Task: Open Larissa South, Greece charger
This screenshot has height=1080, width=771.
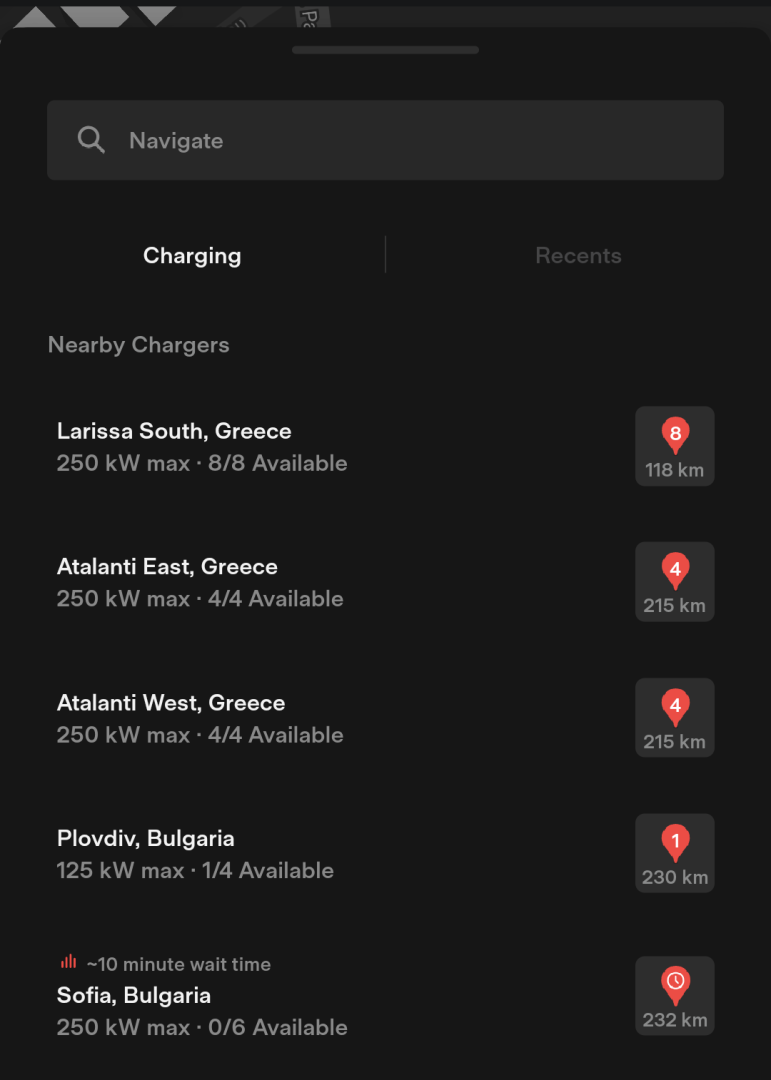Action: (x=202, y=447)
